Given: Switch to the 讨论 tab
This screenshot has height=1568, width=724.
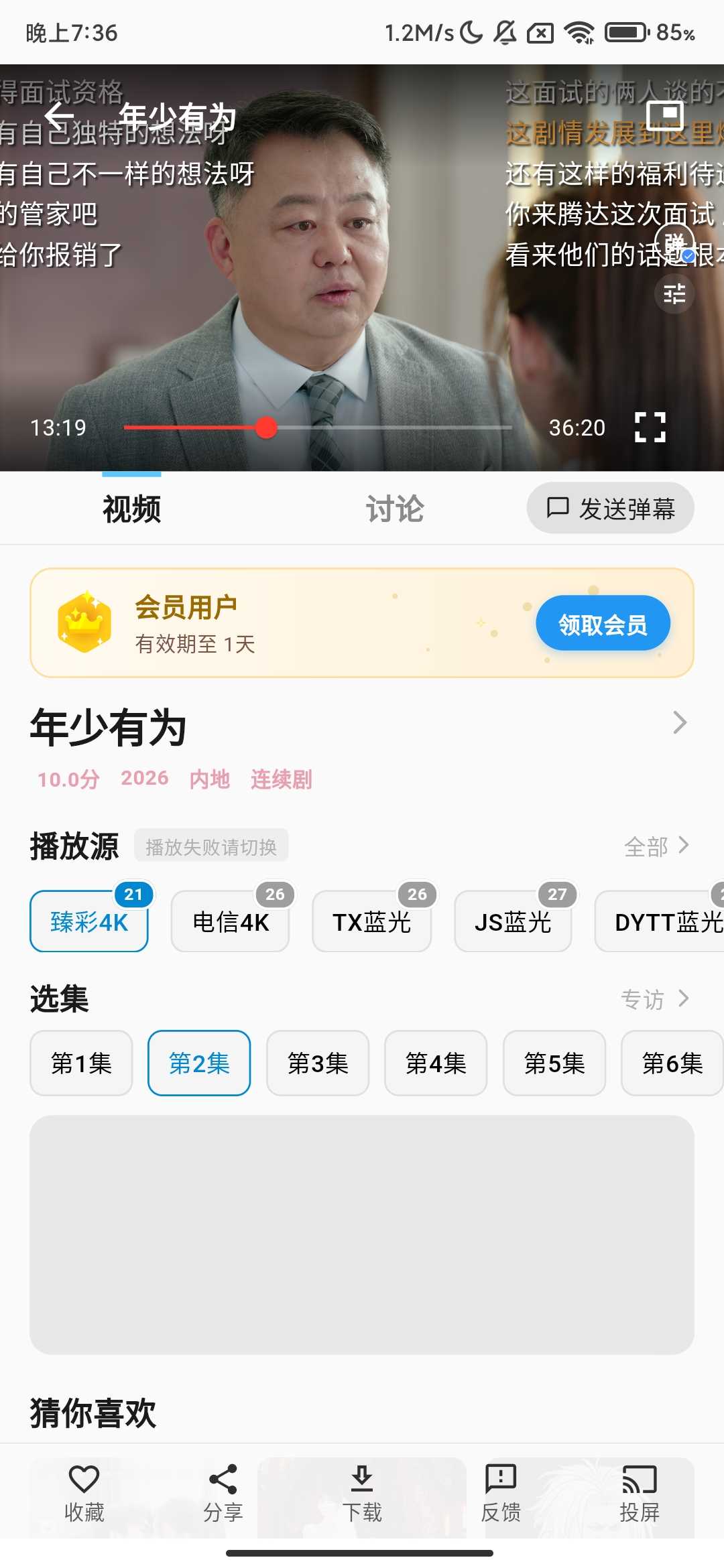Looking at the screenshot, I should tap(395, 509).
